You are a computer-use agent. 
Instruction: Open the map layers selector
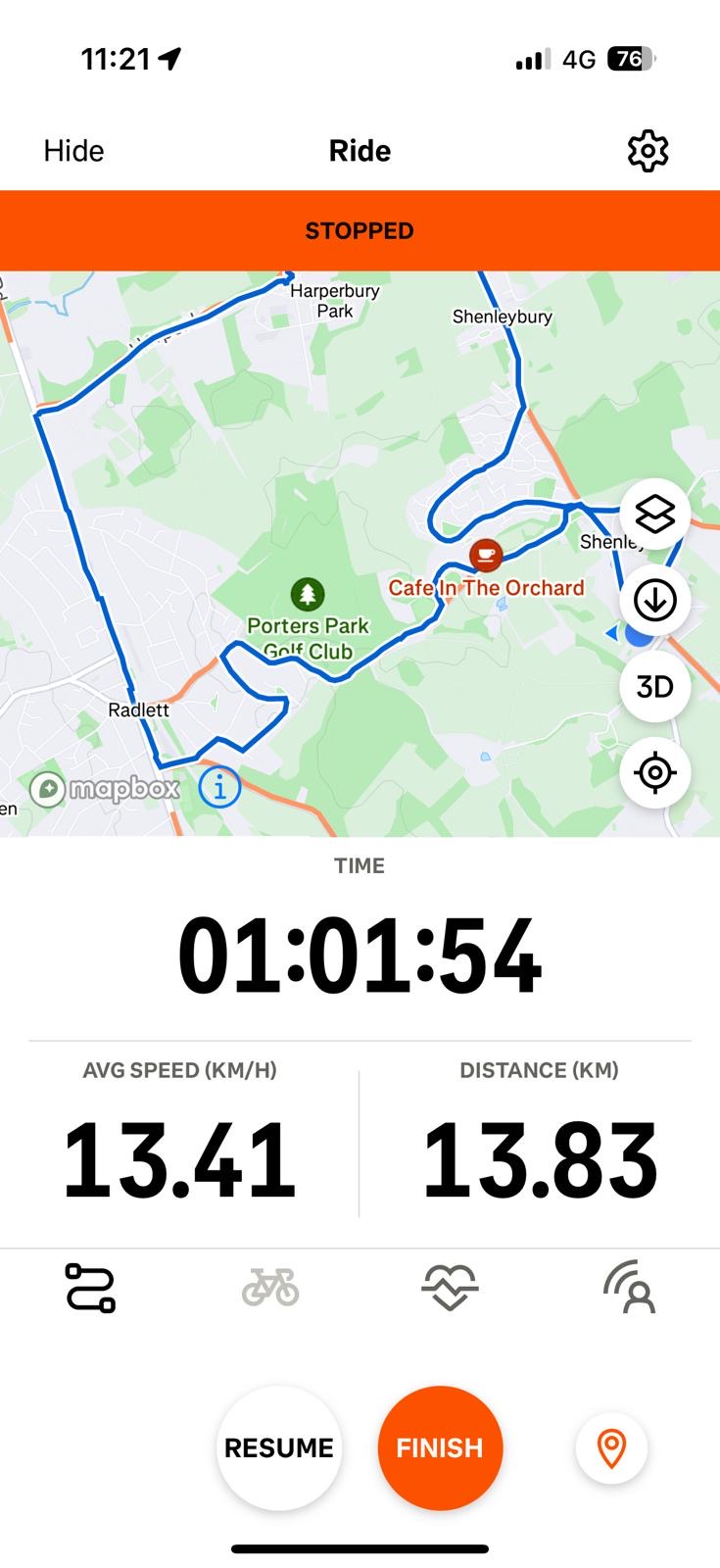point(654,514)
